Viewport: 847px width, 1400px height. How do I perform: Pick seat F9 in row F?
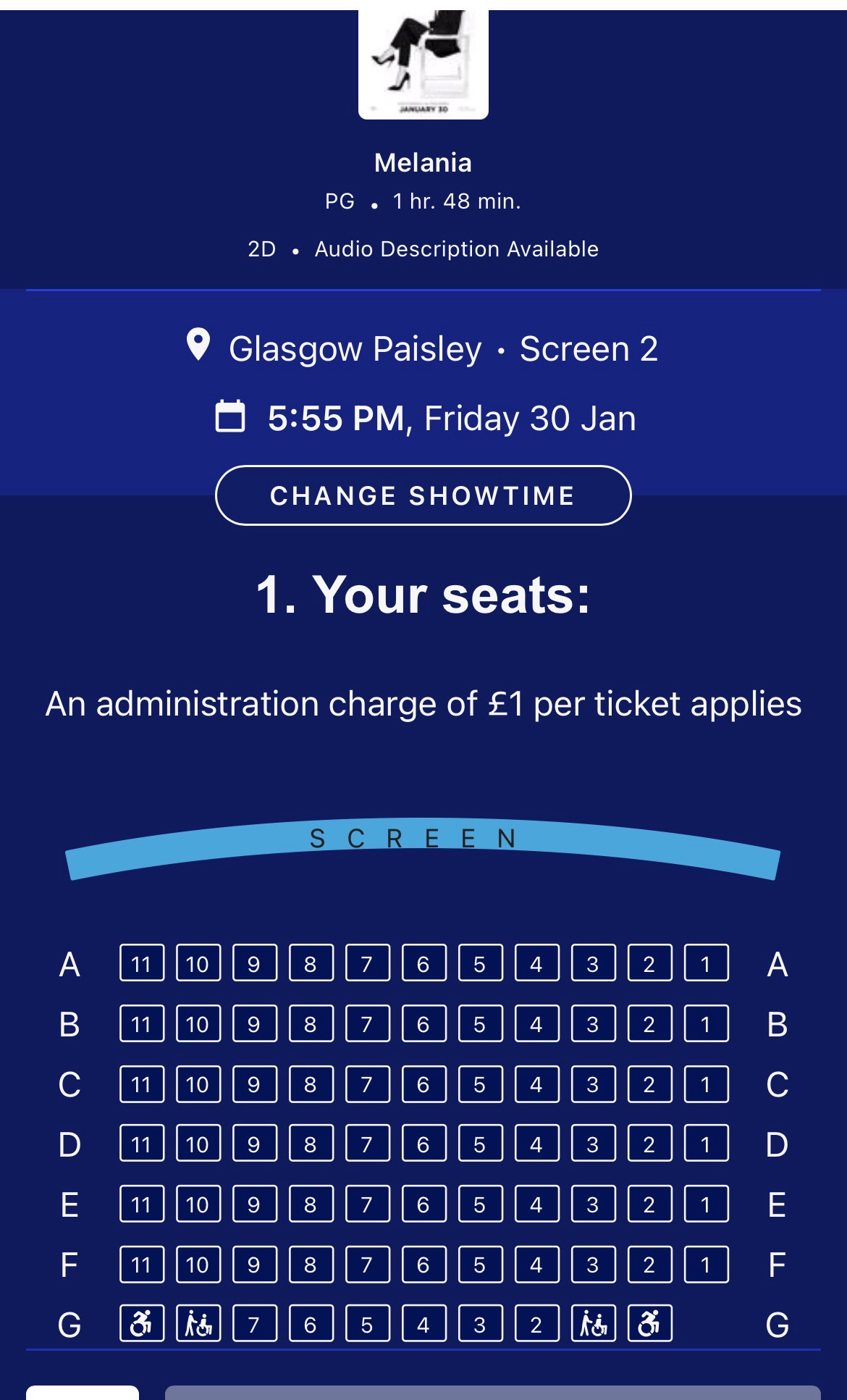[253, 1263]
